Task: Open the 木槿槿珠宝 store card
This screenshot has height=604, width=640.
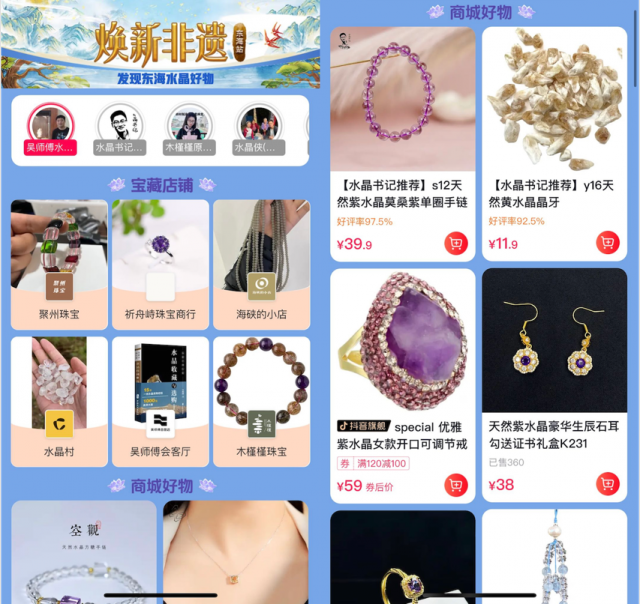Action: tap(261, 400)
